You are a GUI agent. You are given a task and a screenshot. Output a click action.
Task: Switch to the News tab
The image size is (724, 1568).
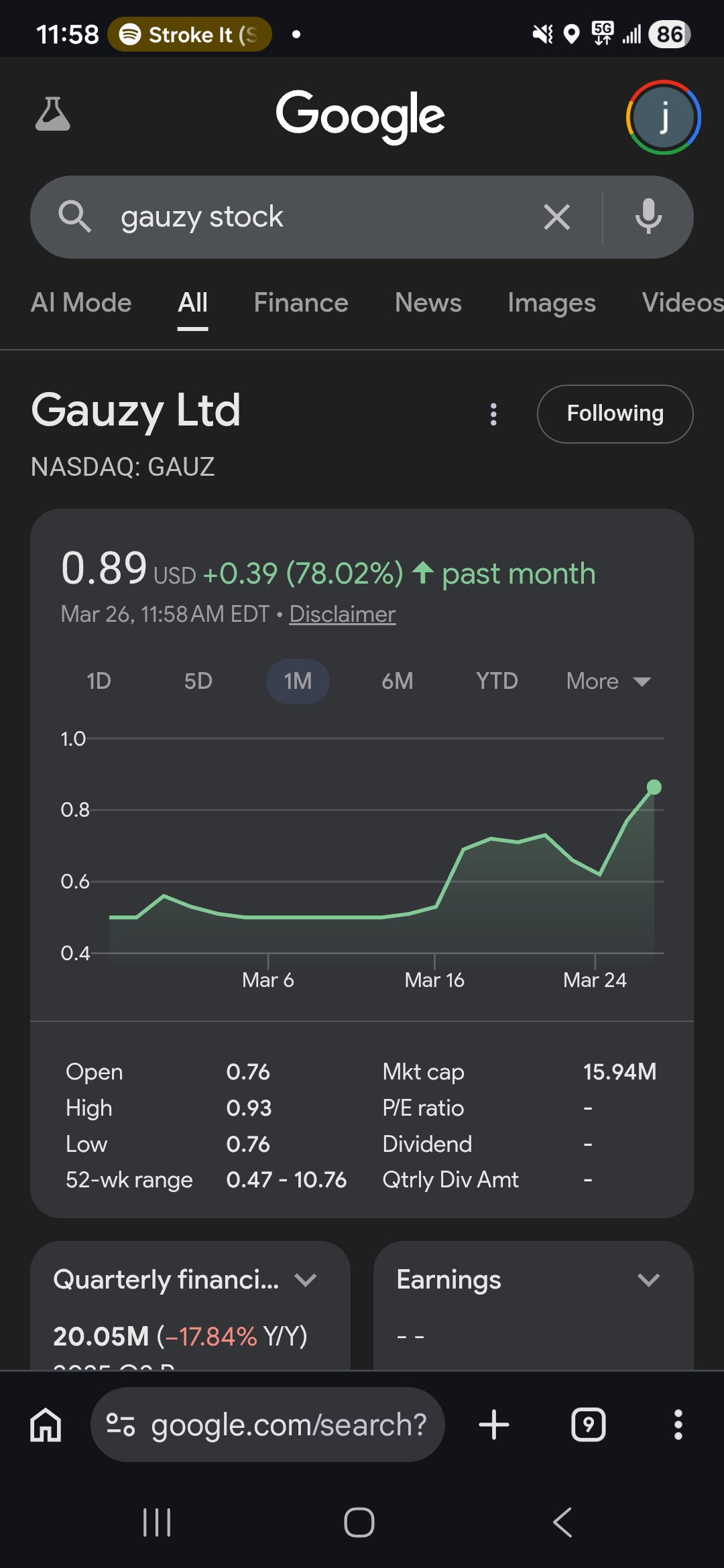coord(428,303)
